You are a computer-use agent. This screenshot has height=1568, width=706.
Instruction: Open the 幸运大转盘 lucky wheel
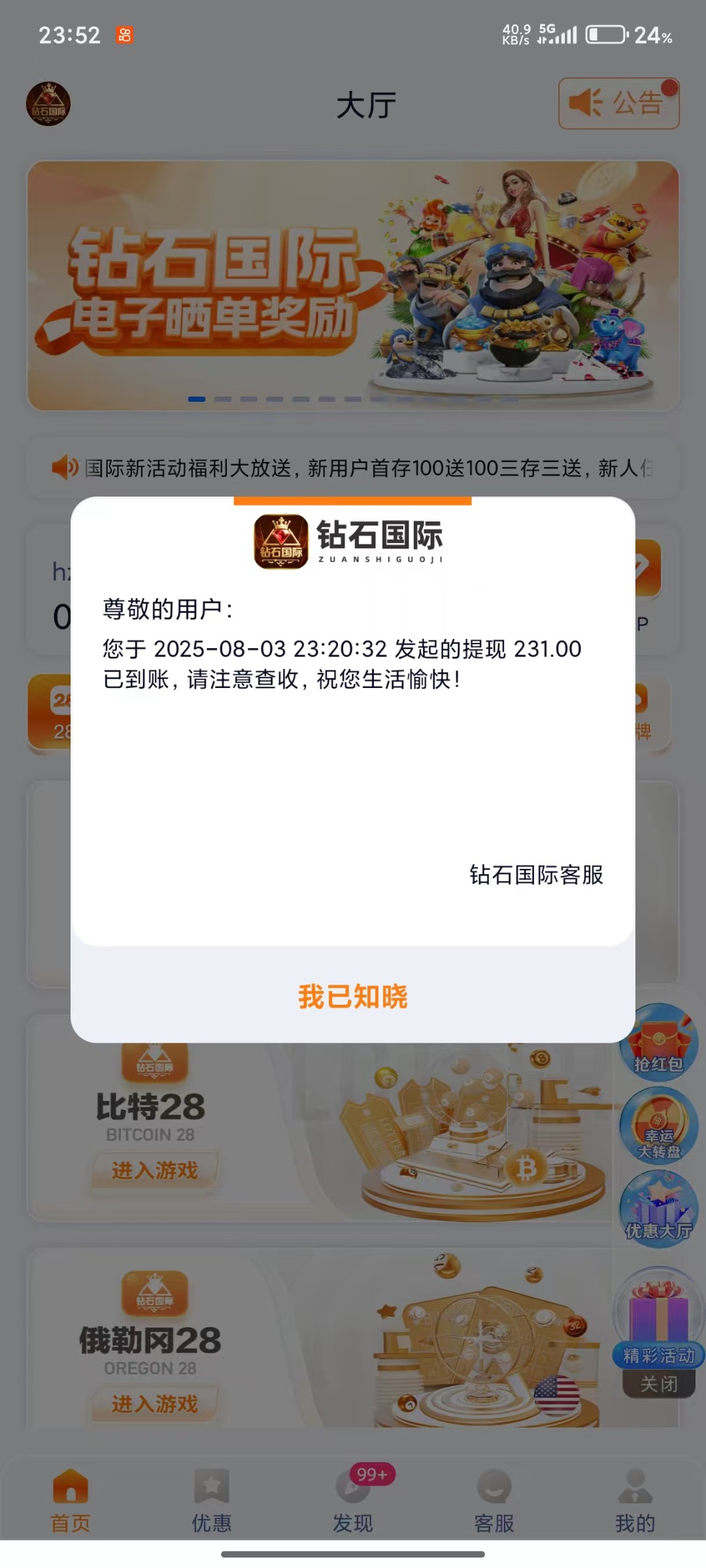[658, 1125]
